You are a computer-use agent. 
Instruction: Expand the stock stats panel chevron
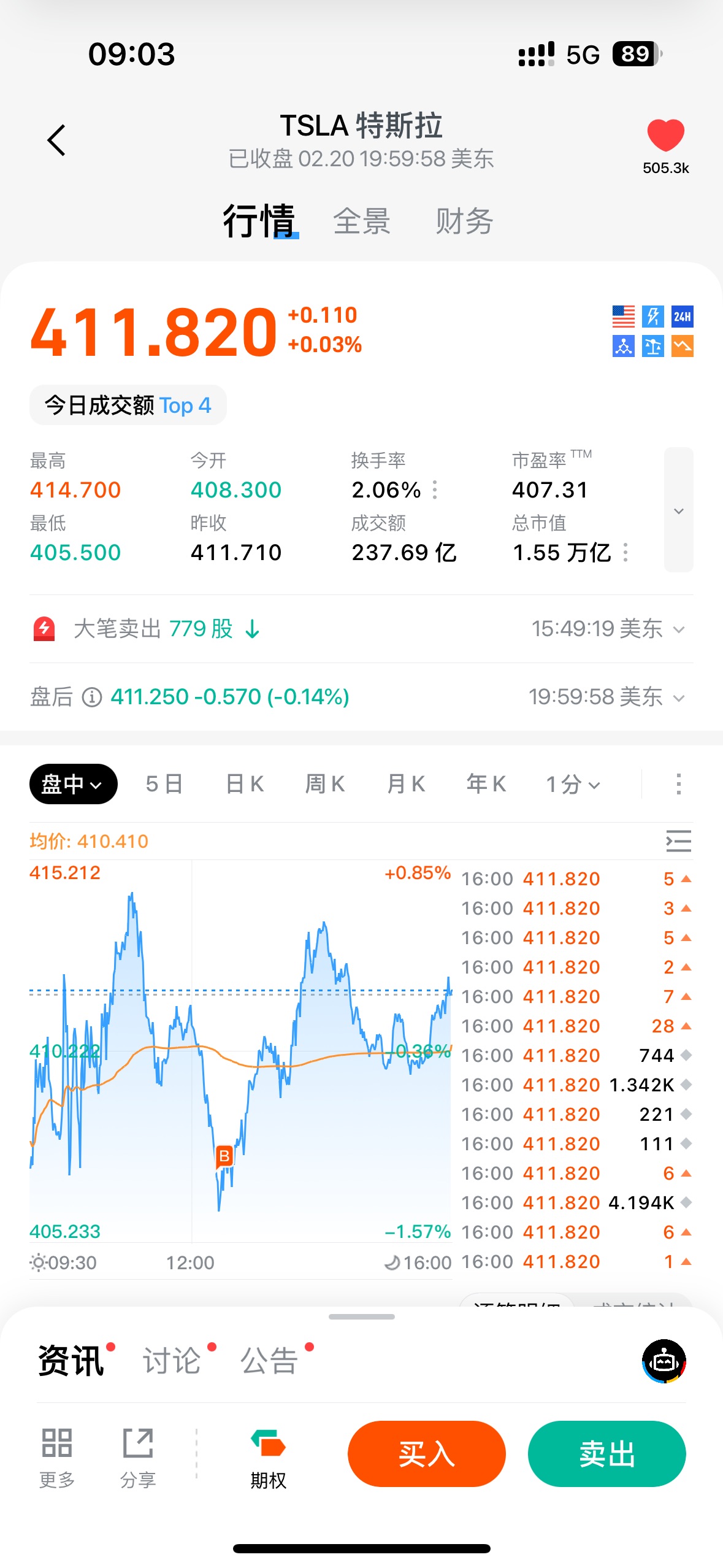pyautogui.click(x=678, y=510)
